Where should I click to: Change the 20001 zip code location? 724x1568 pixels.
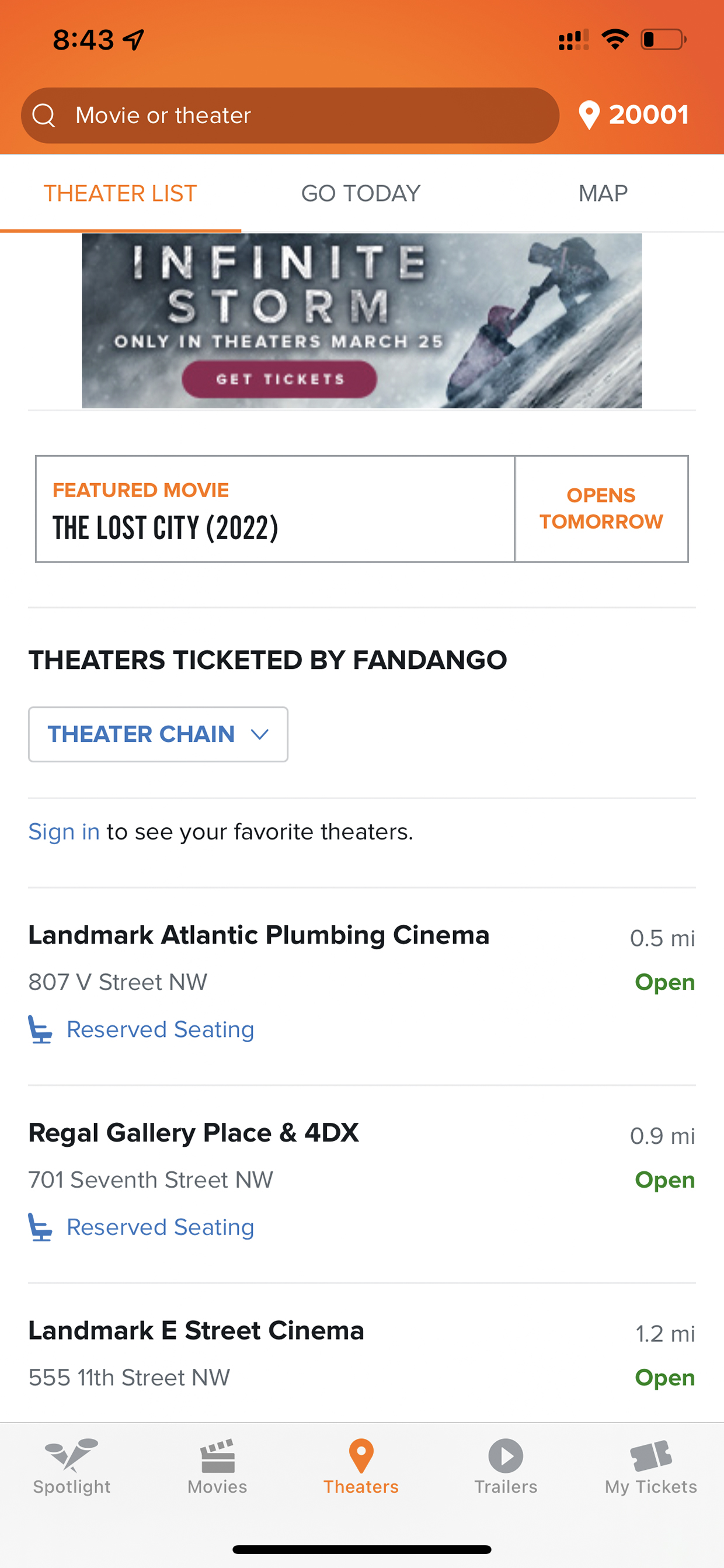(x=633, y=115)
